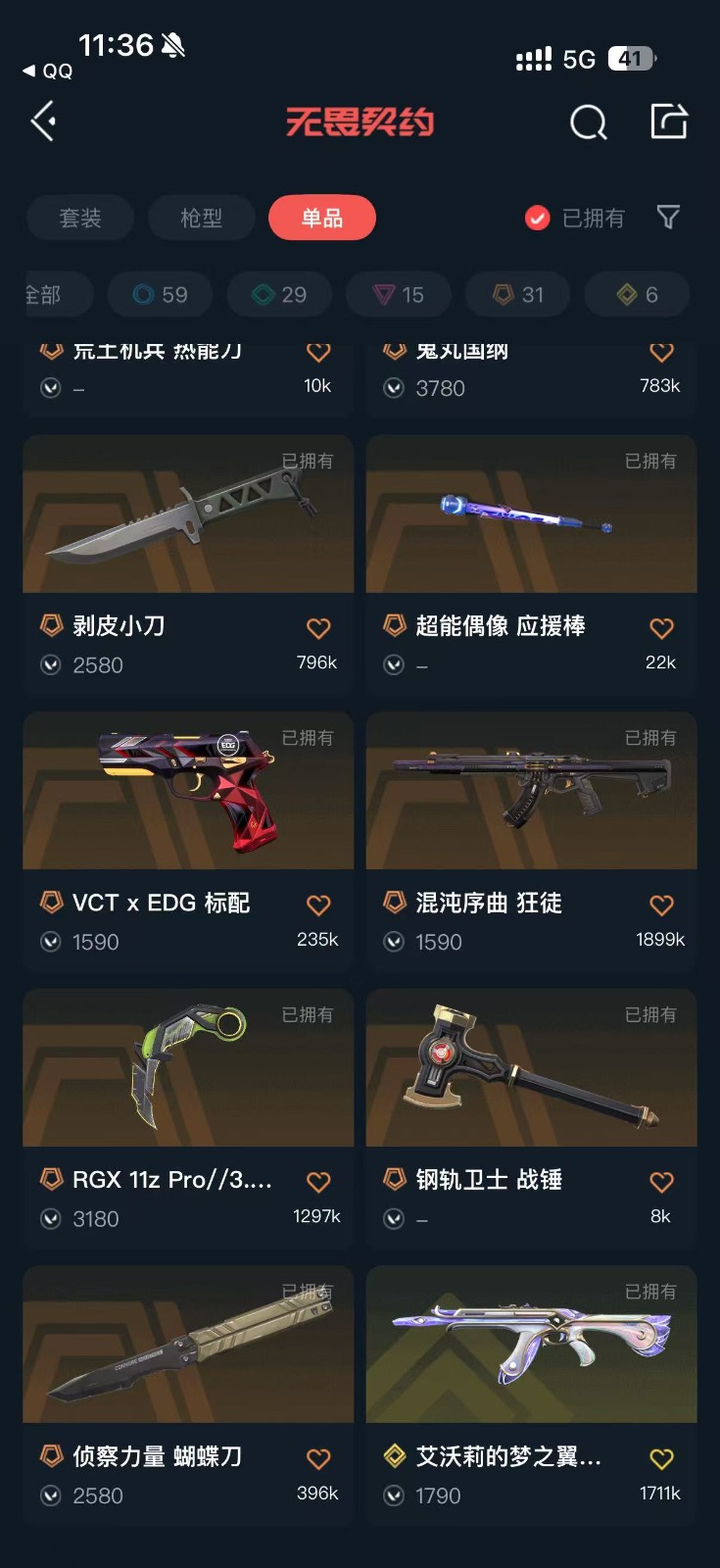Image resolution: width=720 pixels, height=1568 pixels.
Task: Select the 单品 tab
Action: [322, 218]
